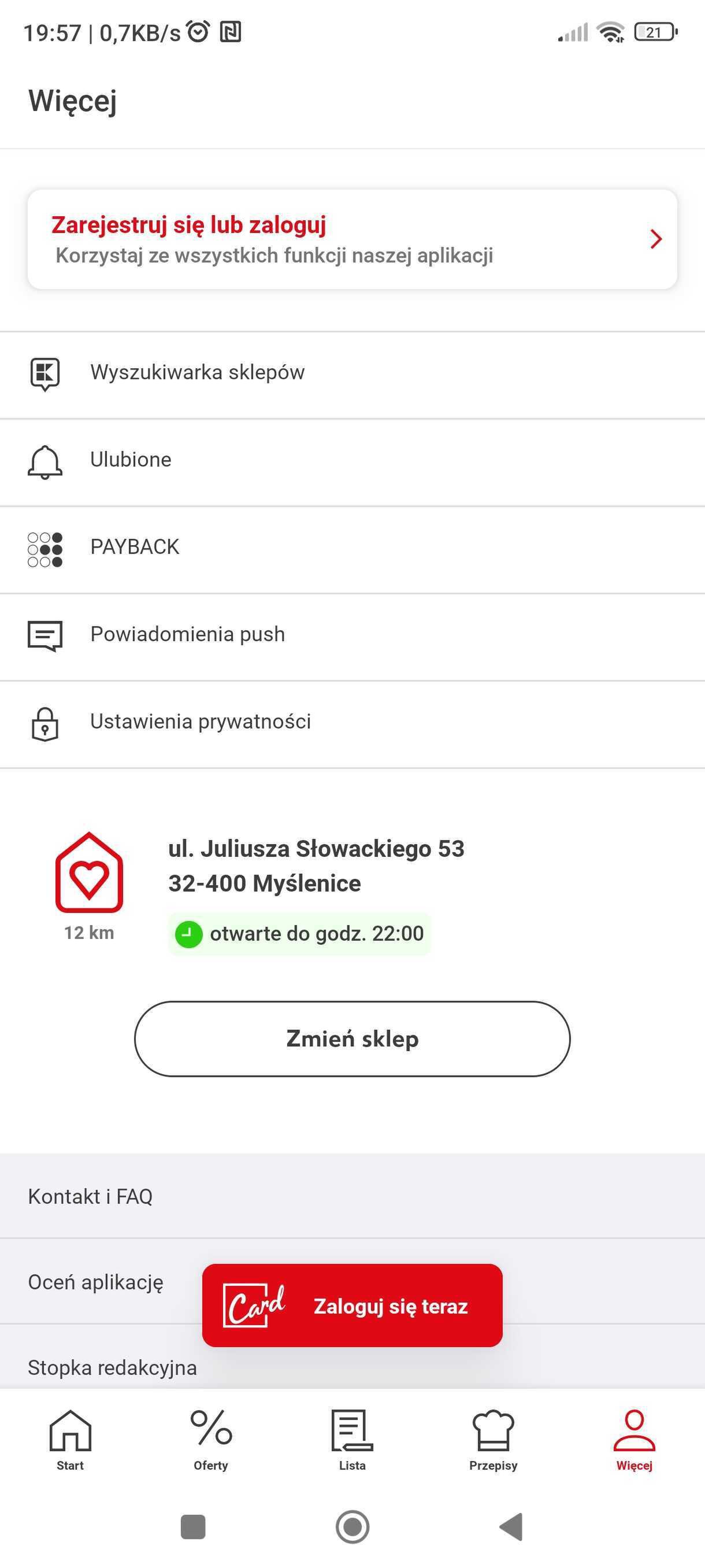Tap Zaloguj się teraz card button
This screenshot has width=705, height=1568.
tap(352, 1305)
